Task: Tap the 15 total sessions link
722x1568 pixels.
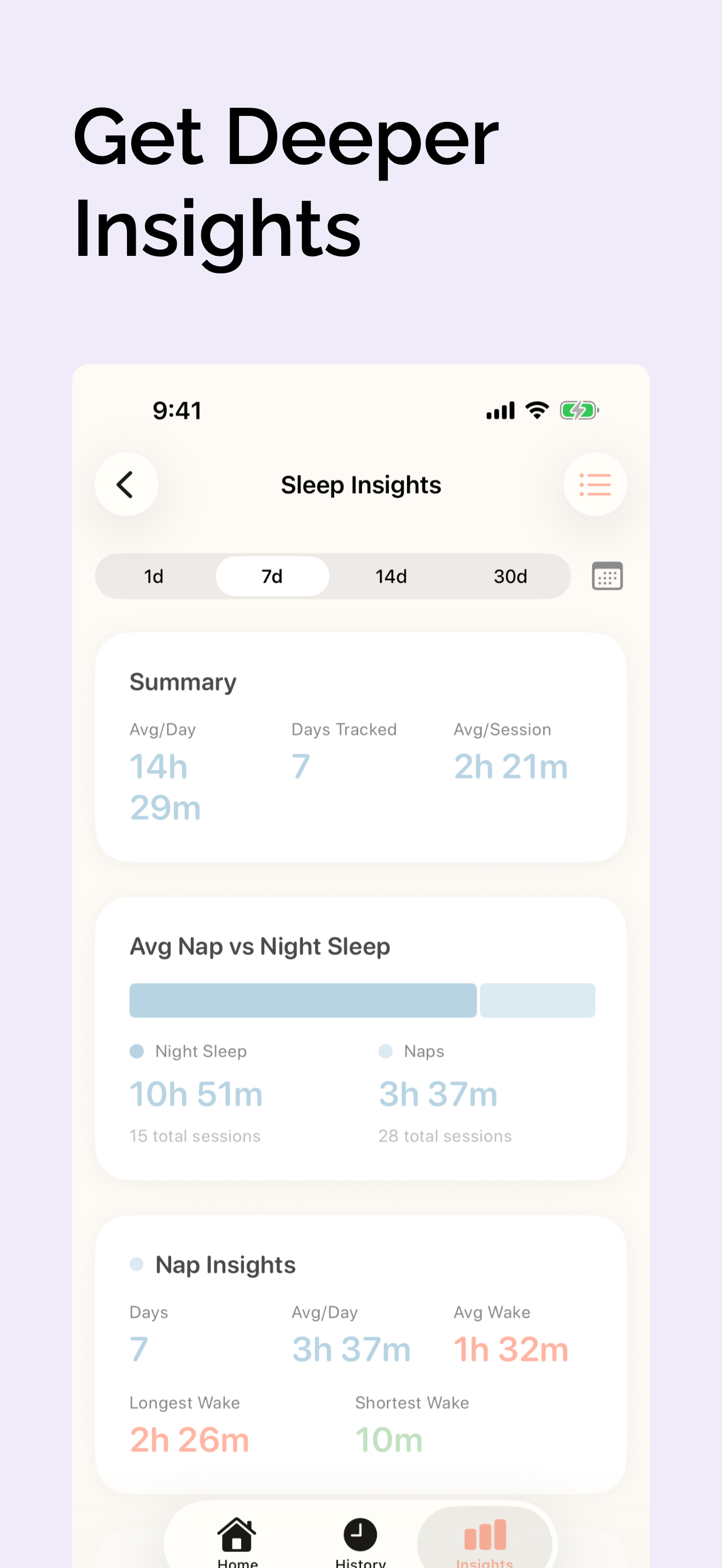Action: pos(195,1136)
